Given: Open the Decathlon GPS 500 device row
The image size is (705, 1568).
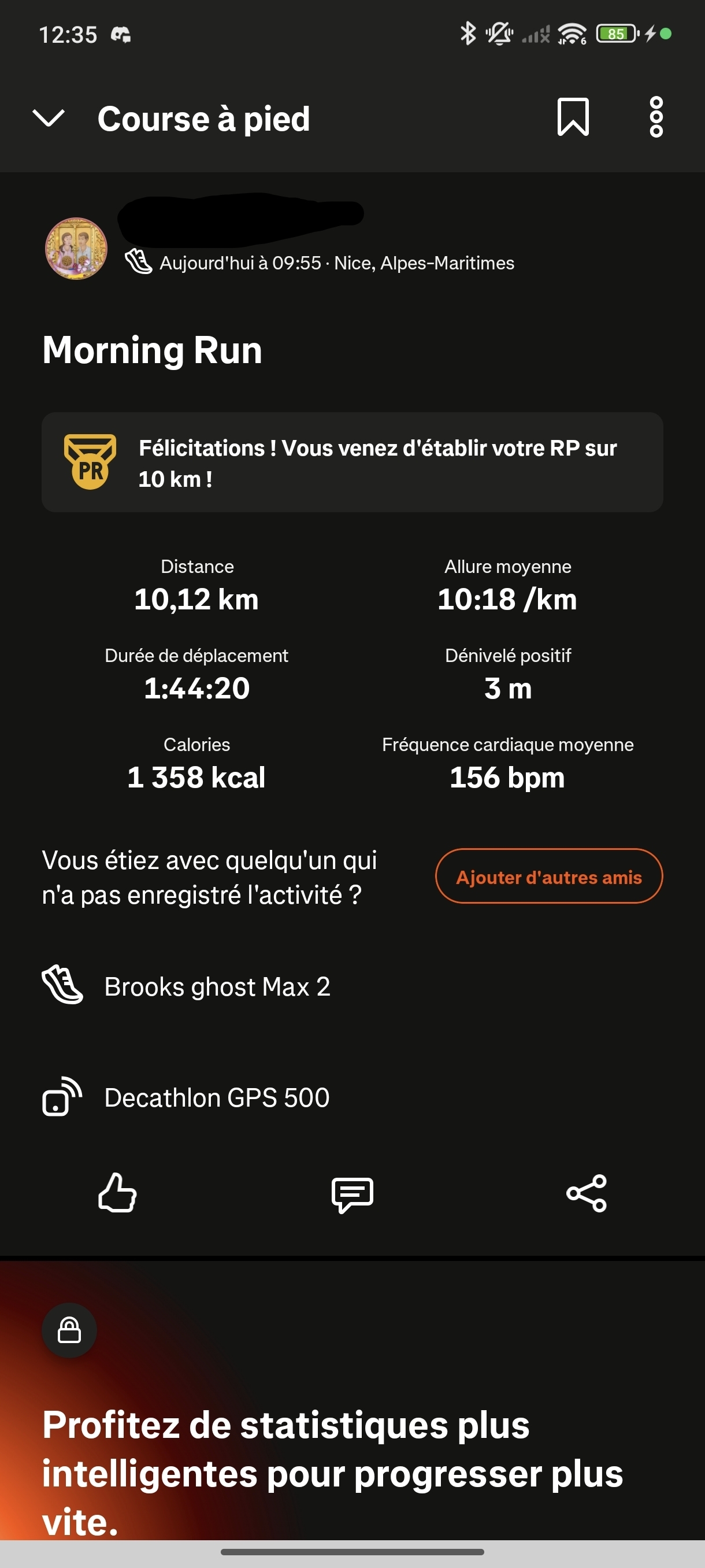Looking at the screenshot, I should tap(216, 1097).
